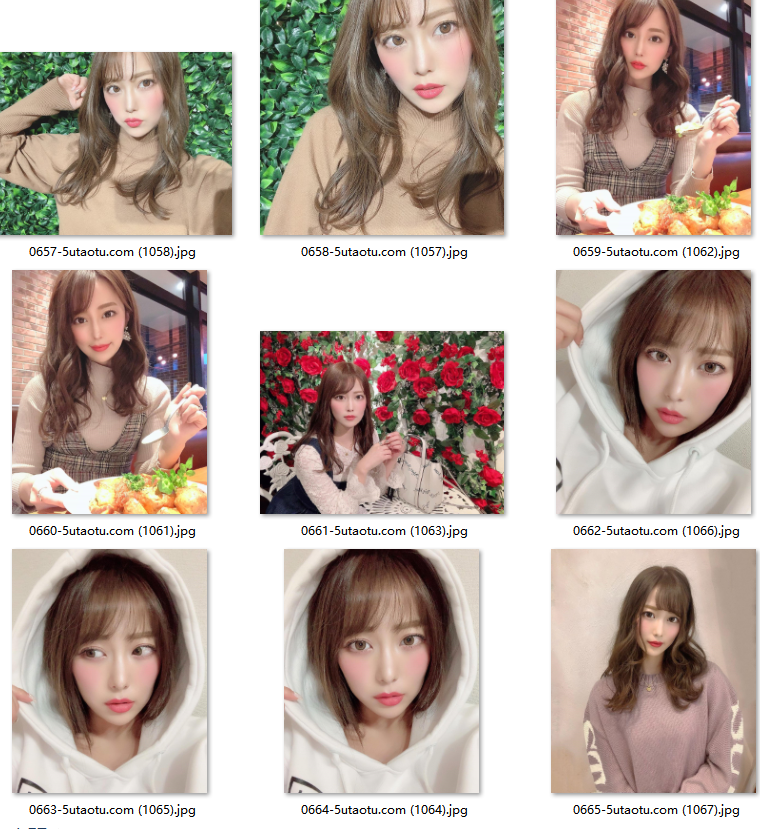This screenshot has width=760, height=829.
Task: Open file 0659-5utaotu.com (1062).jpg
Action: pyautogui.click(x=654, y=117)
